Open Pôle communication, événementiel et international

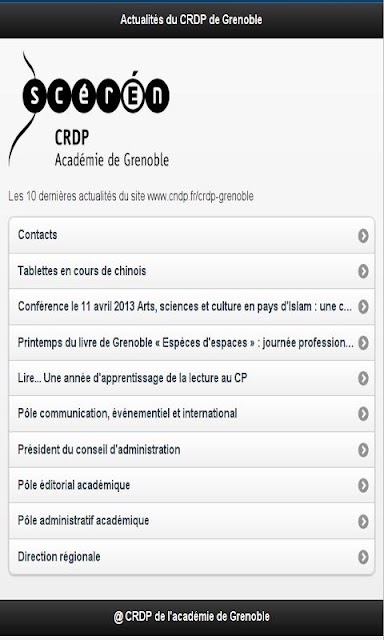pos(191,414)
